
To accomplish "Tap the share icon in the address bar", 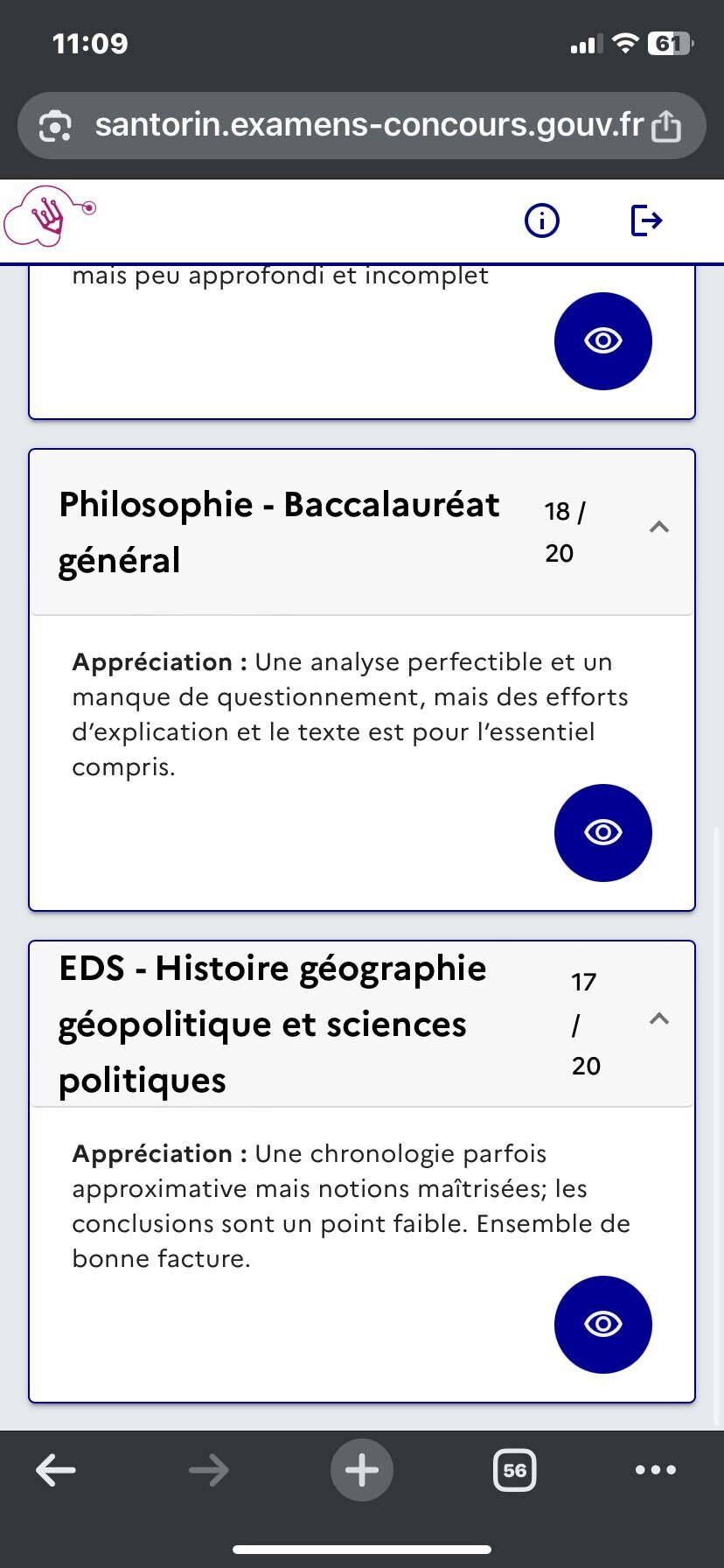I will point(666,125).
